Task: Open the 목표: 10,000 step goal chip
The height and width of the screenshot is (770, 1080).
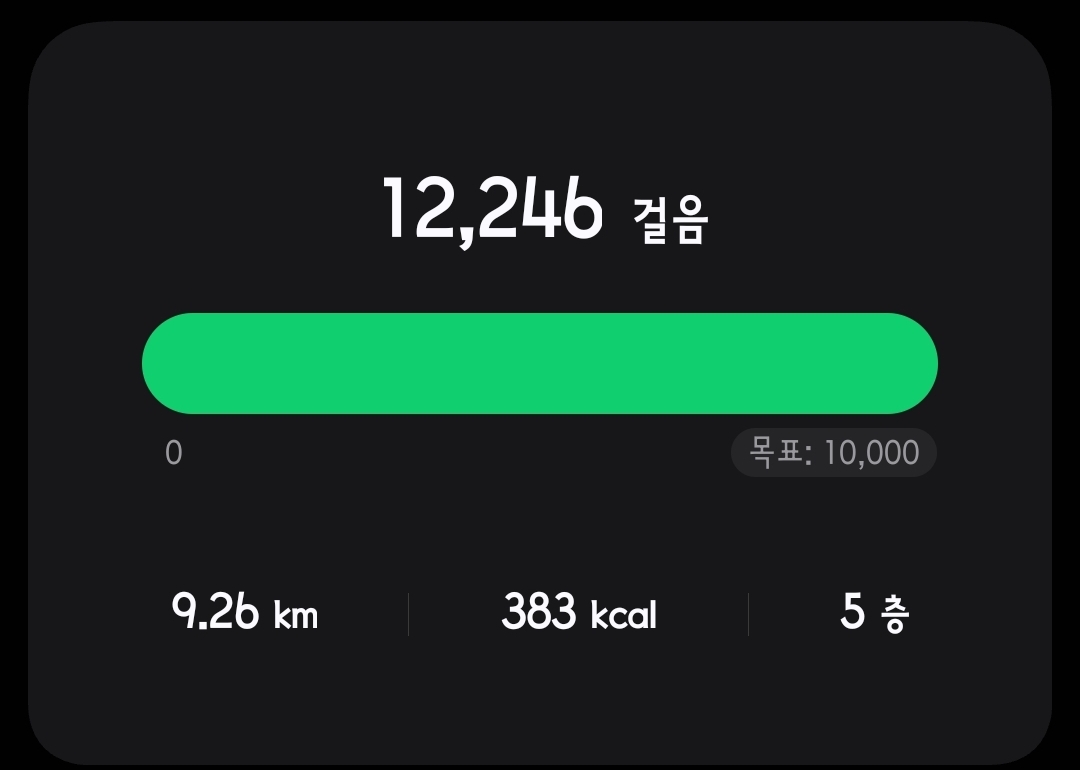Action: [833, 453]
